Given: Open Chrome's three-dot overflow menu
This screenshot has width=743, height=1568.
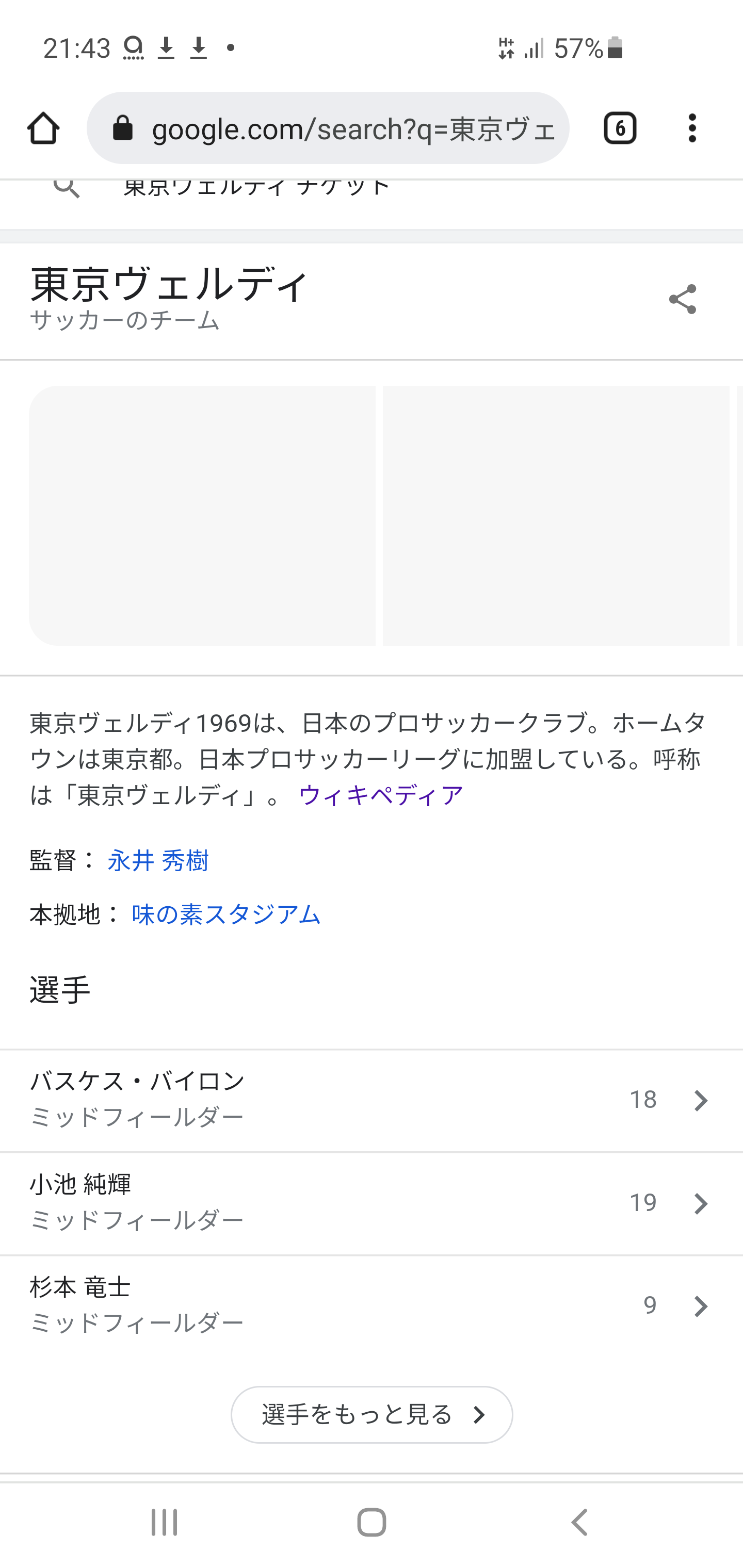Looking at the screenshot, I should [692, 128].
